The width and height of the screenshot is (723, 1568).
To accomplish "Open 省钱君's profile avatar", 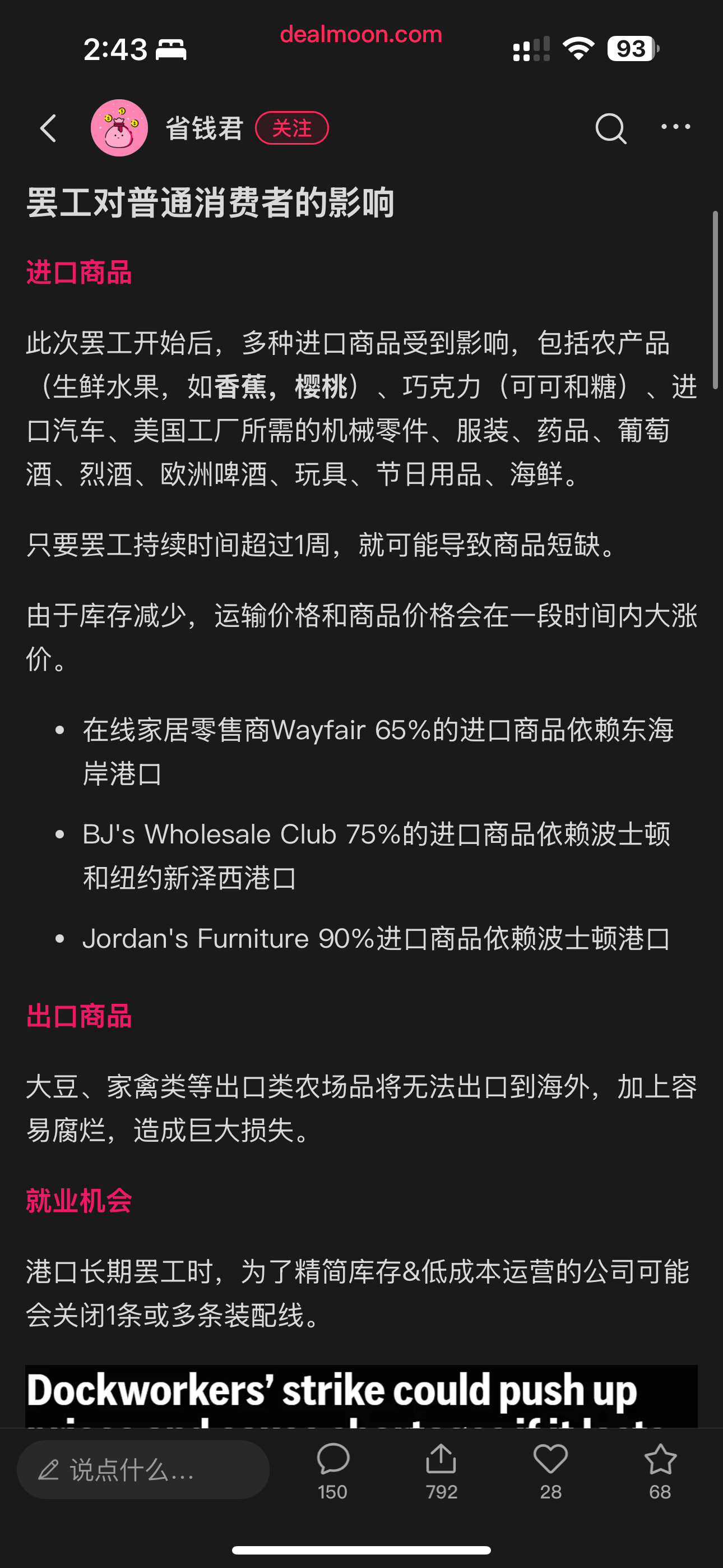I will (x=119, y=128).
